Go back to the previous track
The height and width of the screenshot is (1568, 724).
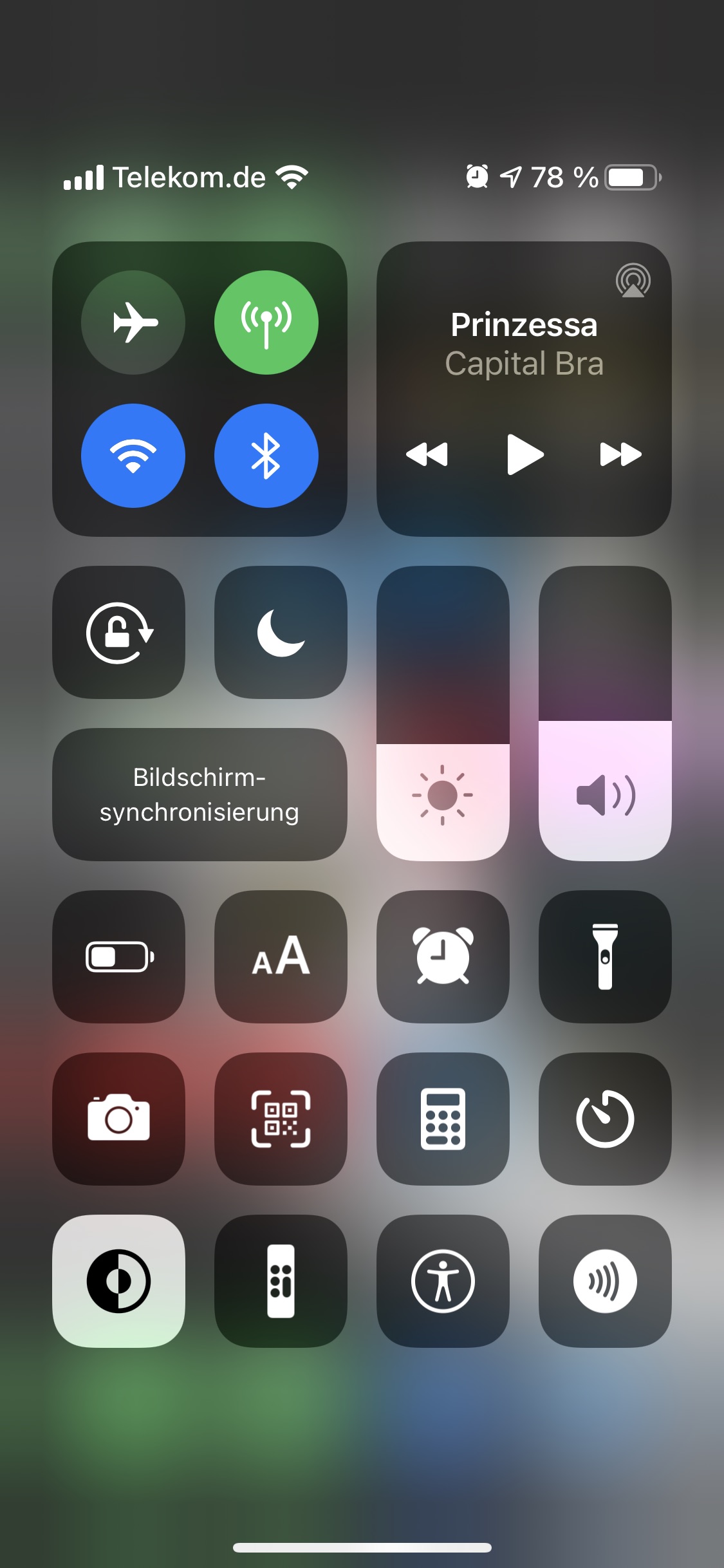click(x=427, y=454)
